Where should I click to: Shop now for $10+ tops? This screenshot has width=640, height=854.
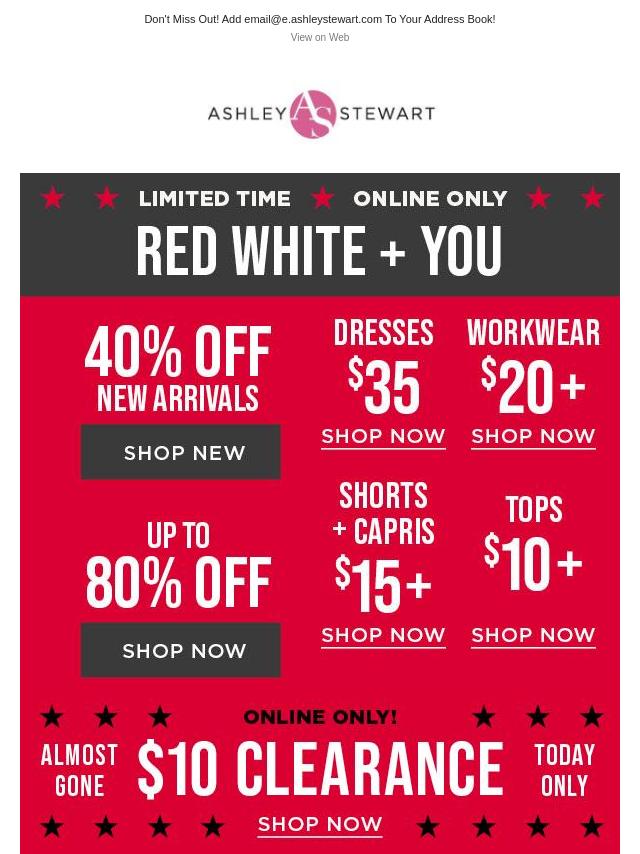point(533,635)
